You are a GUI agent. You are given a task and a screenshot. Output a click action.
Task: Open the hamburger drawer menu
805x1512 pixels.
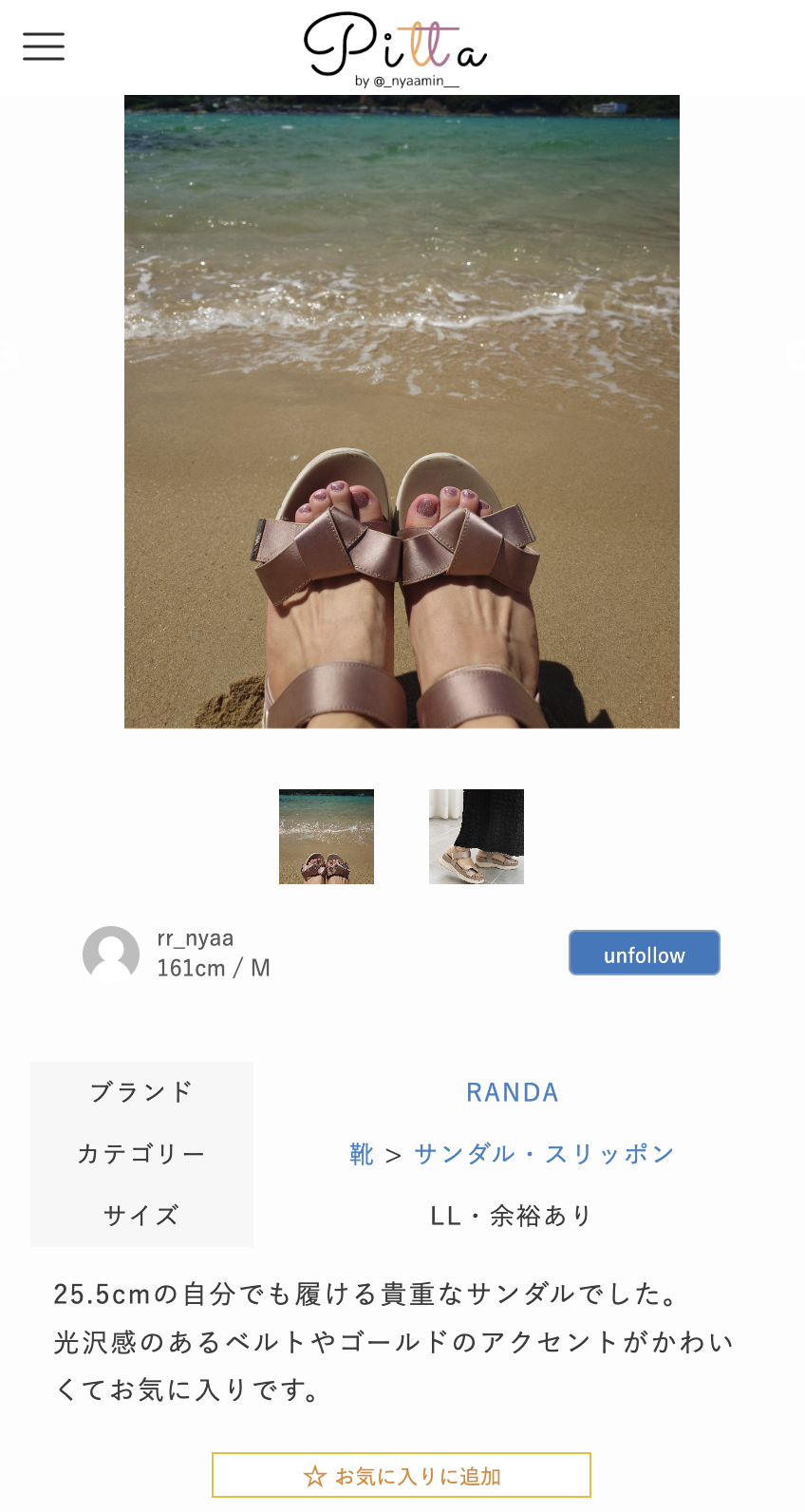(44, 46)
